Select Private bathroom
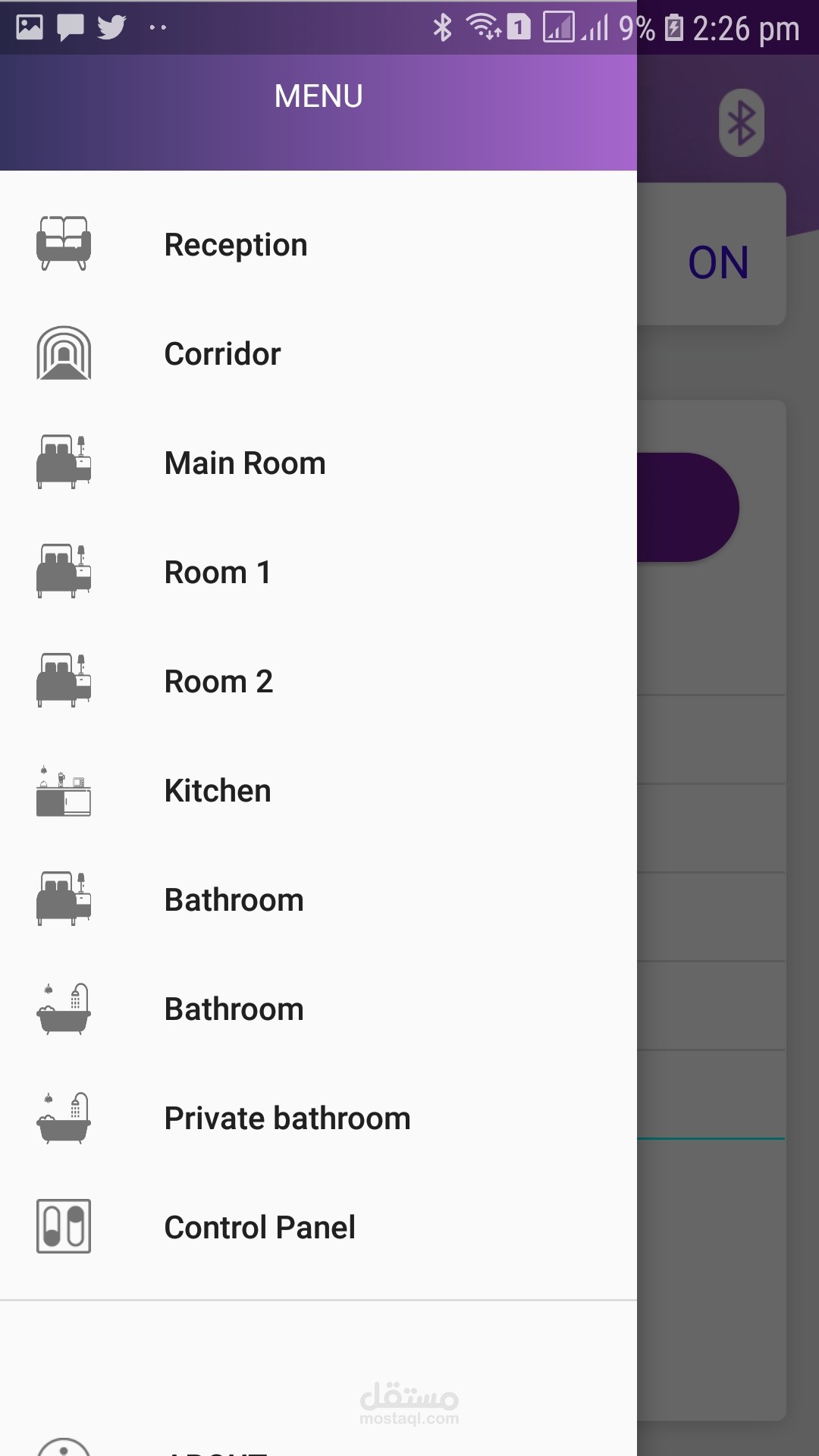 point(318,1119)
